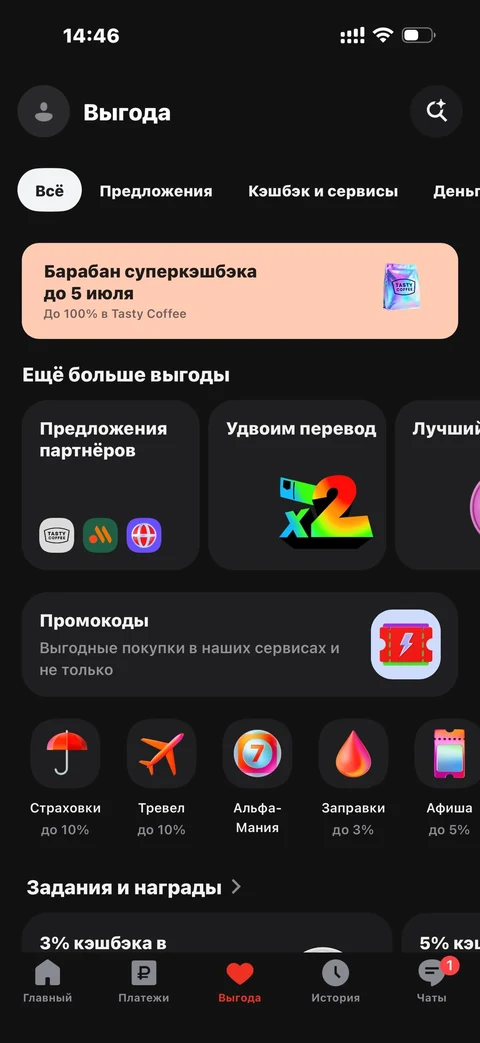The width and height of the screenshot is (480, 1043).
Task: Expand the Задания и награды section
Action: pos(134,887)
